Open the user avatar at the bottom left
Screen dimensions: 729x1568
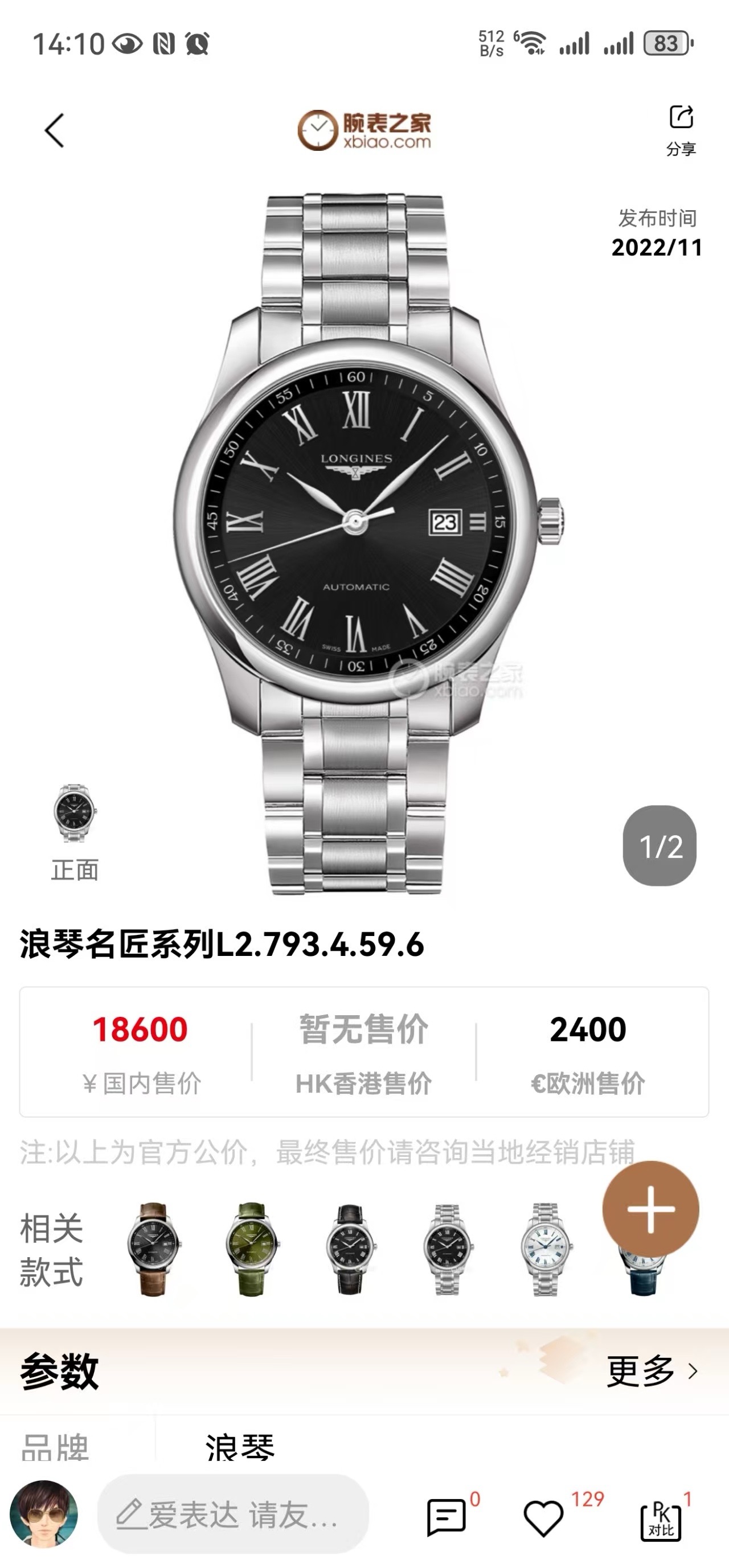click(44, 1514)
